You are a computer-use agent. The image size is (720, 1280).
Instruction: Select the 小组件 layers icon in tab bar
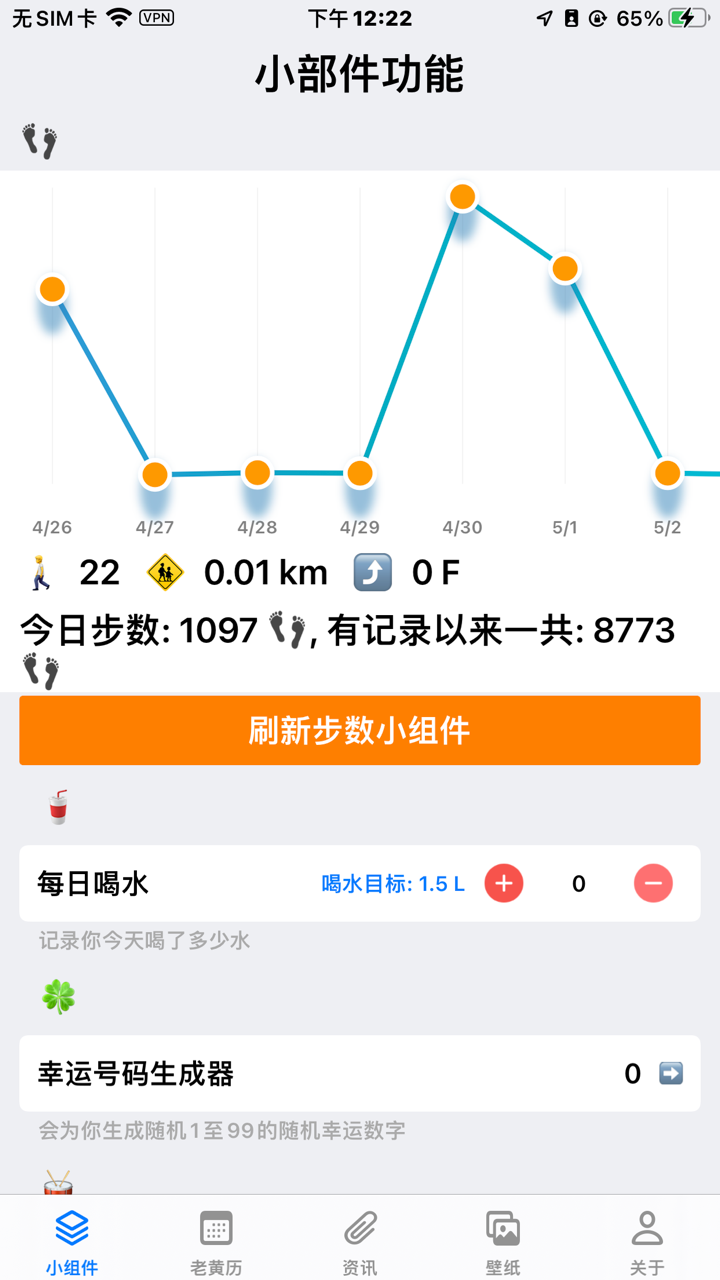(71, 1228)
